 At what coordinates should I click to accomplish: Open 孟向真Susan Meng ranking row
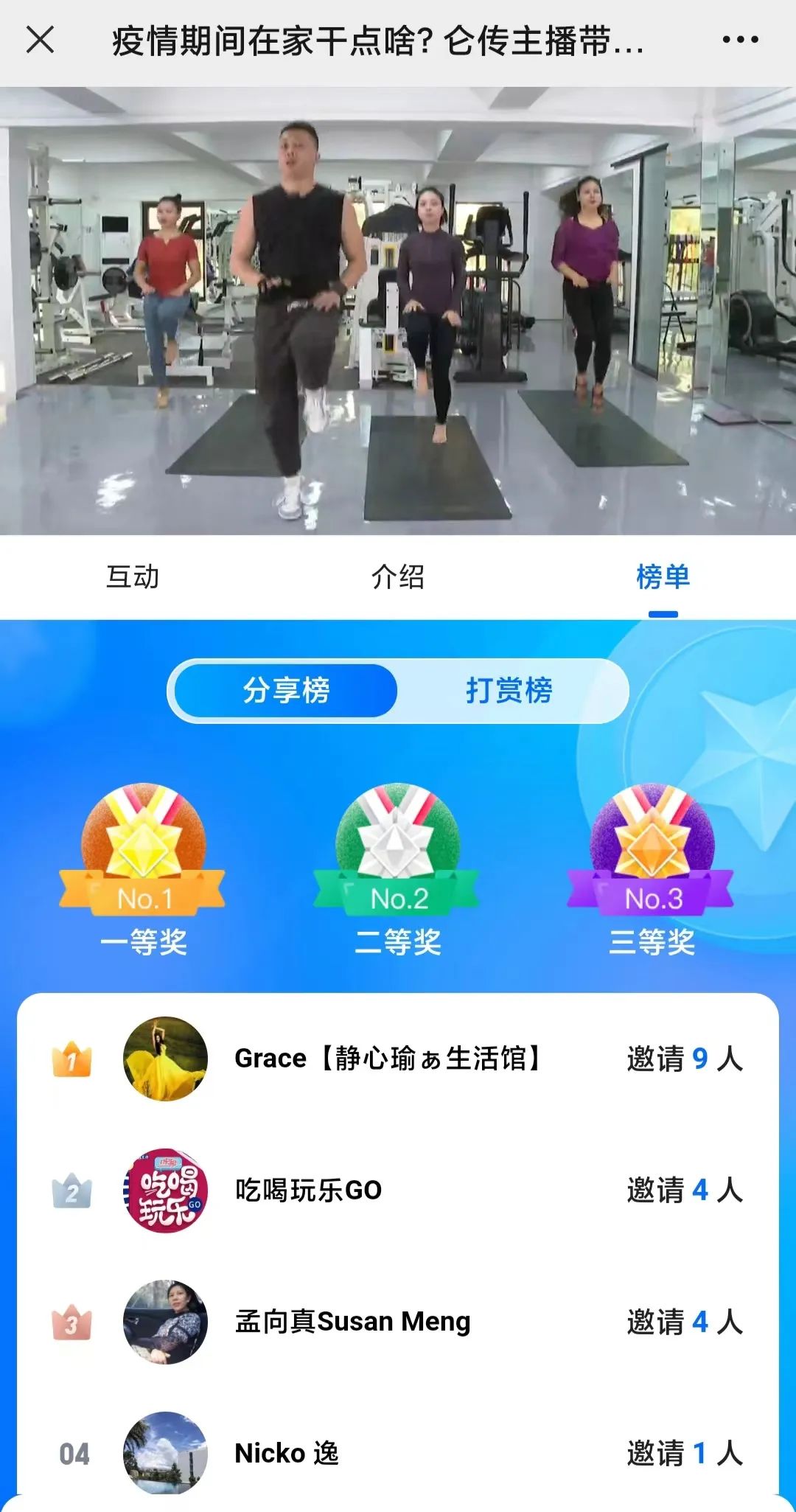398,1322
